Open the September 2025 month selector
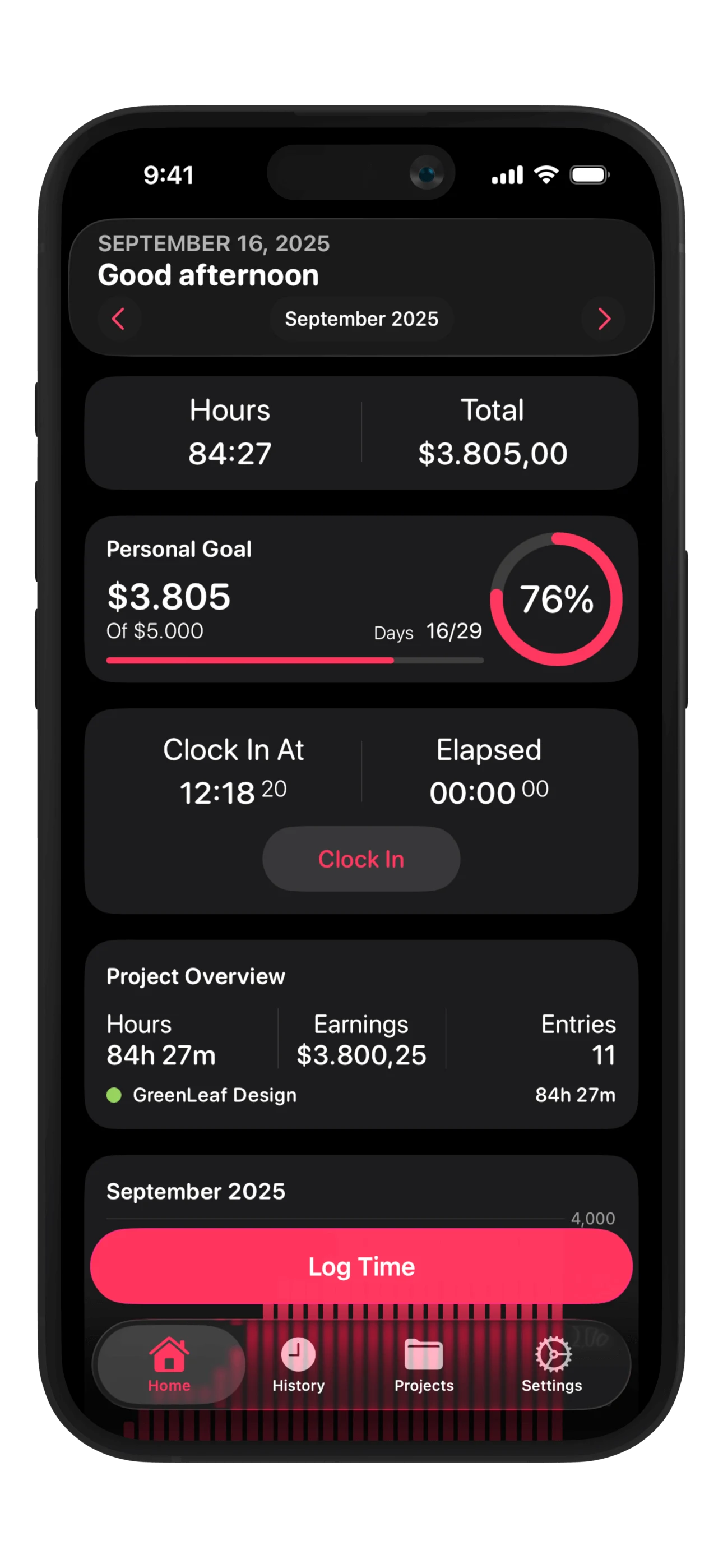Viewport: 723px width, 1568px height. [x=361, y=319]
